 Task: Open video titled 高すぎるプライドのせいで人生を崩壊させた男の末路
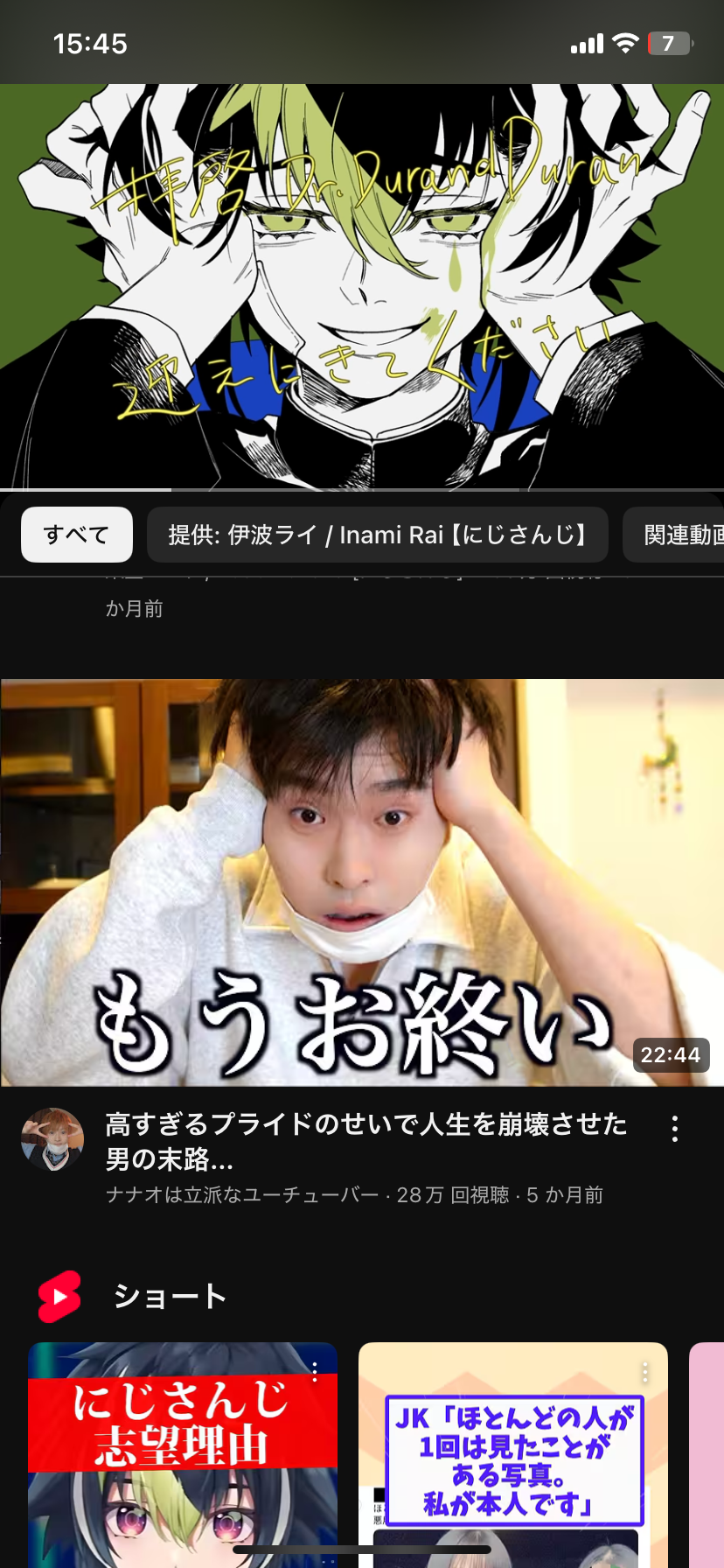click(x=365, y=1141)
